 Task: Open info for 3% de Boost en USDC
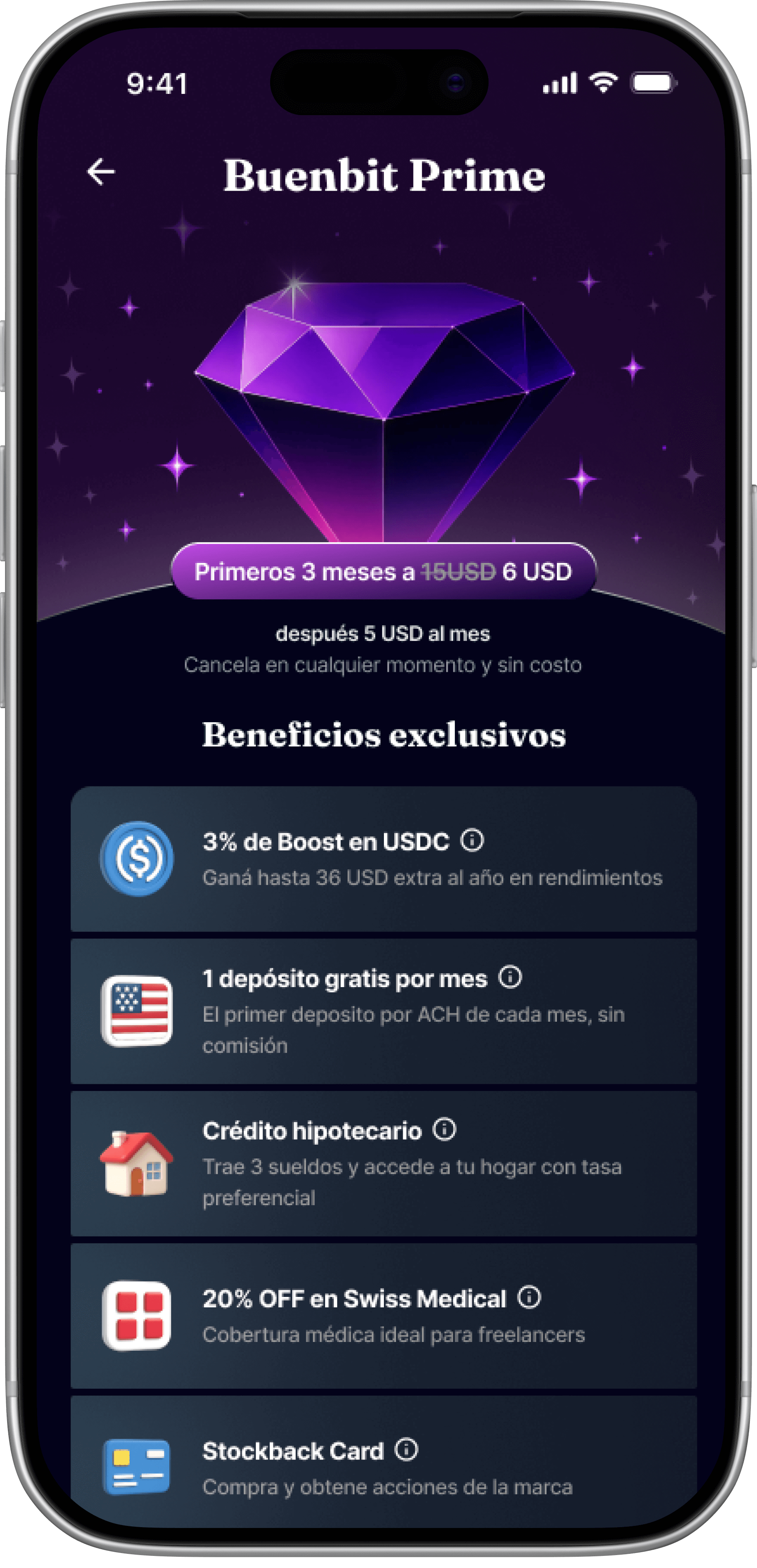click(471, 840)
